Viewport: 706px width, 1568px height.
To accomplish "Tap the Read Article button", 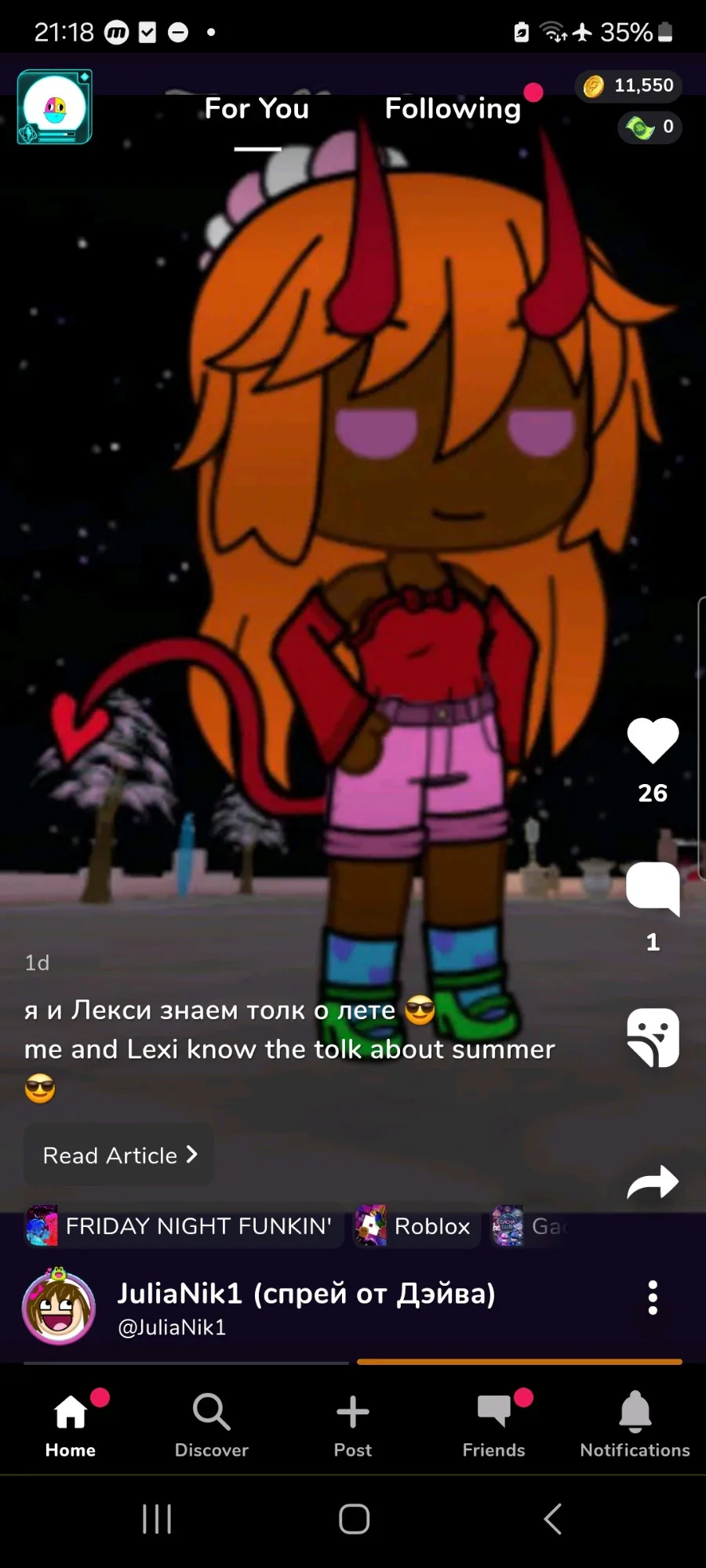I will pyautogui.click(x=119, y=1155).
